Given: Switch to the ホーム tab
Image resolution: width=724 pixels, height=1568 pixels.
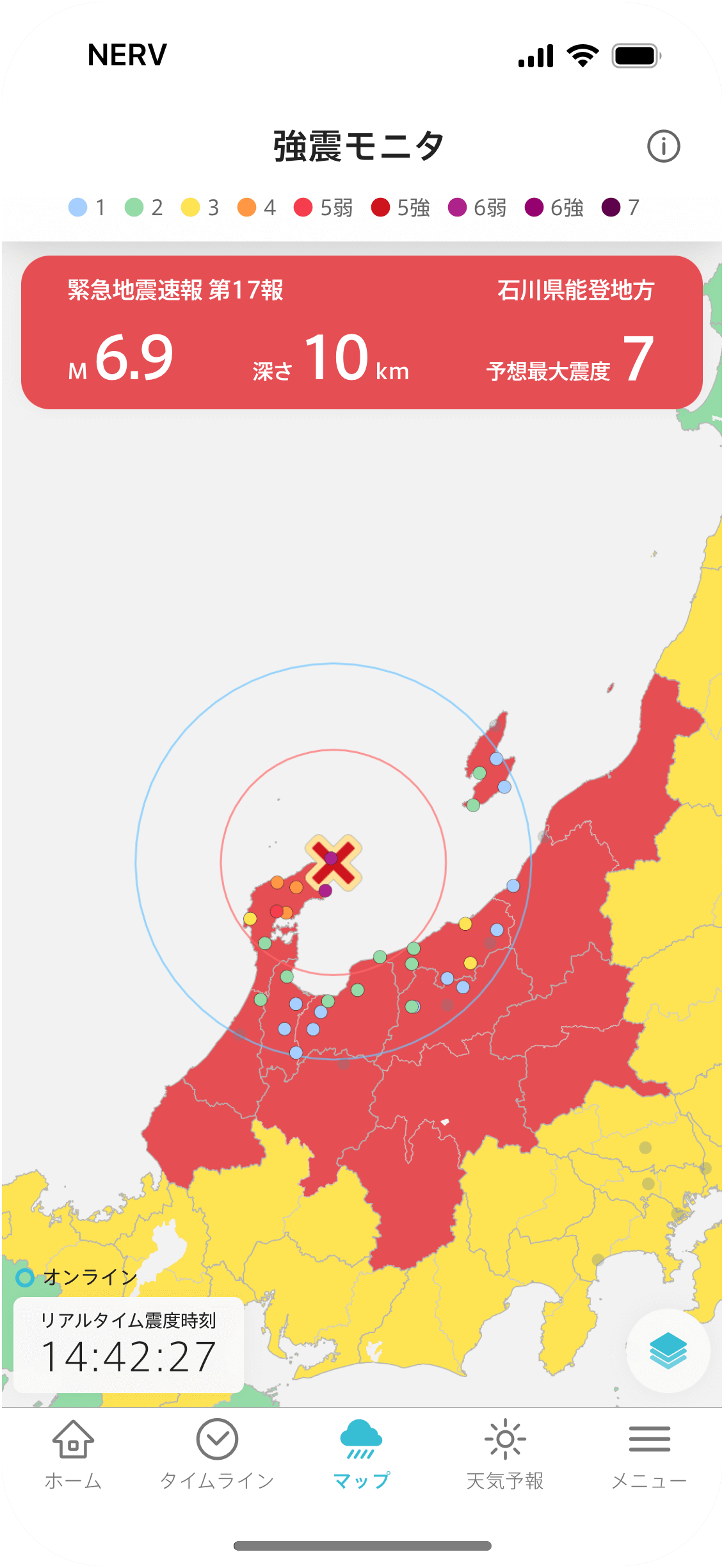Looking at the screenshot, I should tap(73, 1454).
